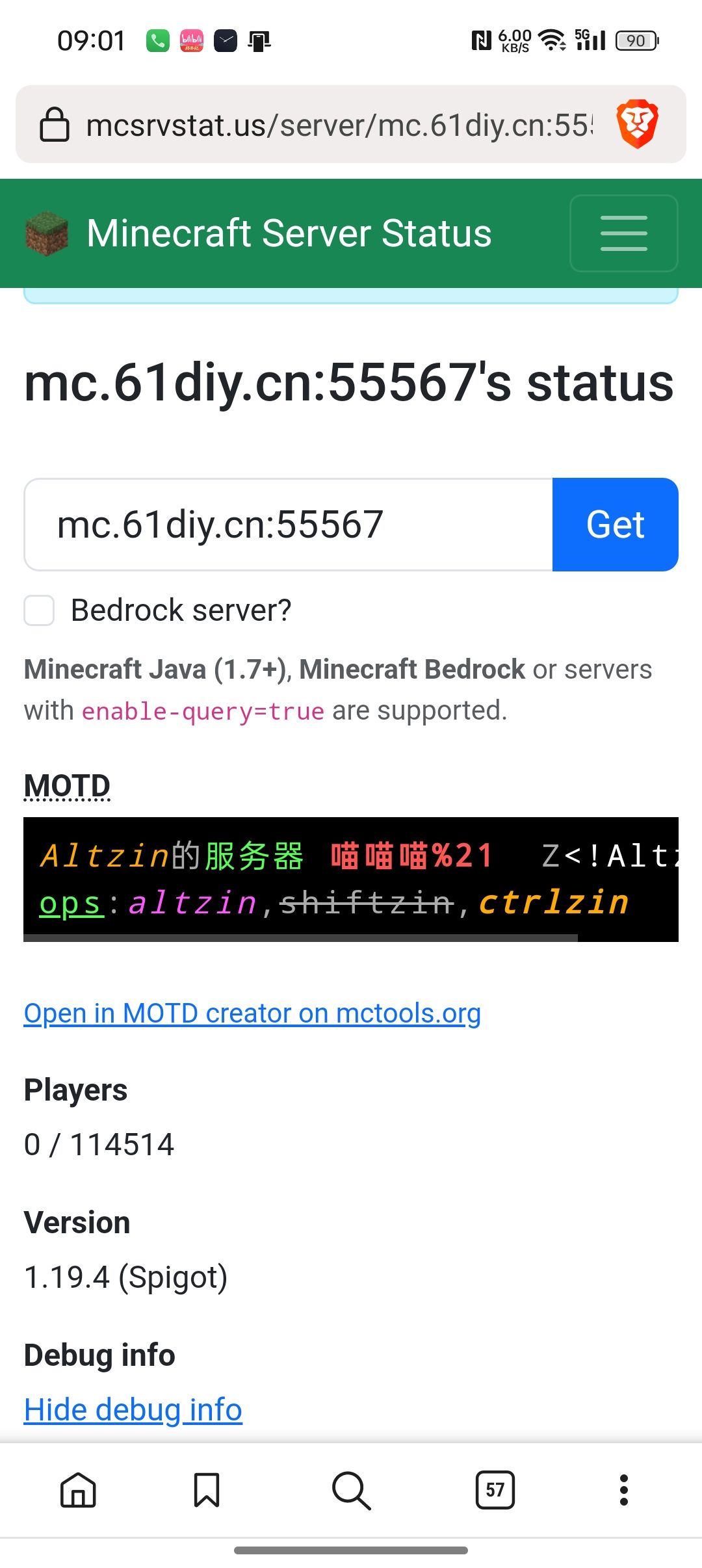Open the tab switcher showing 57

click(x=495, y=1490)
